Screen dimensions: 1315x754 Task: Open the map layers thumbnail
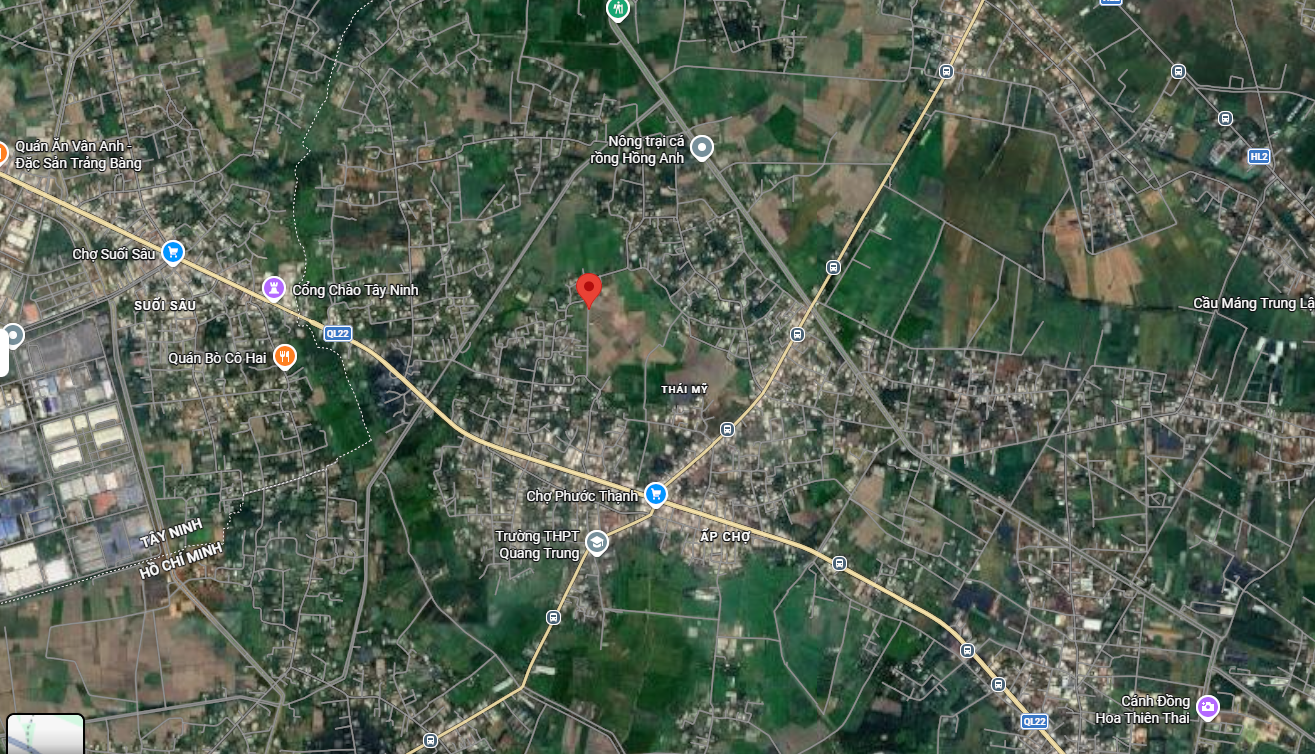point(44,734)
